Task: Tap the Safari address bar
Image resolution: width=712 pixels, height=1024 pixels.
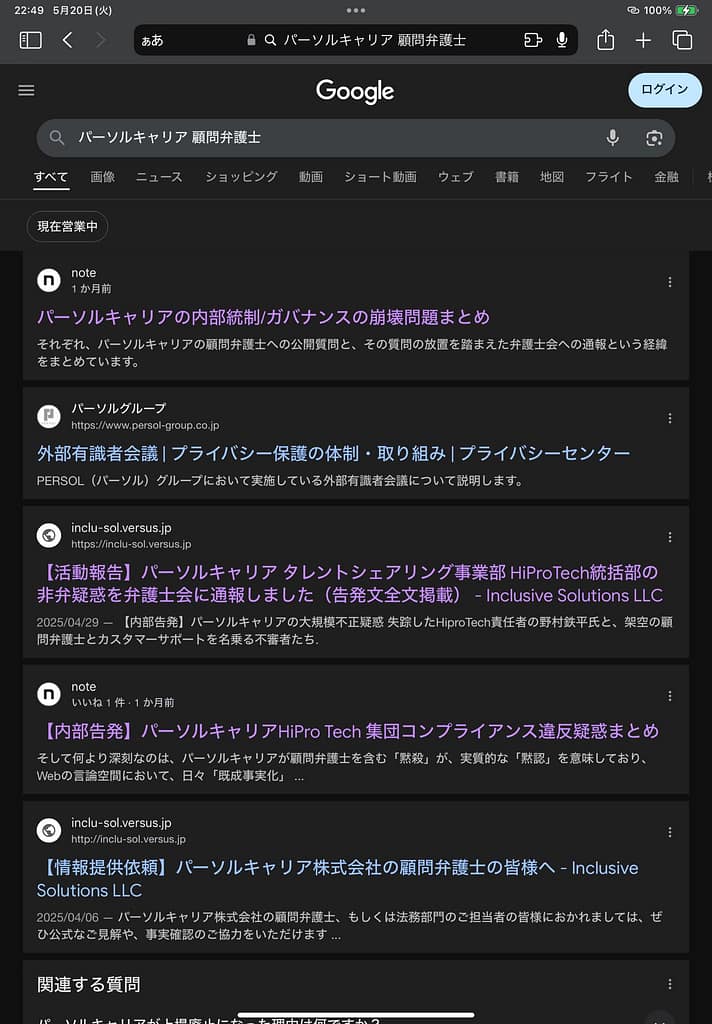Action: pos(375,40)
